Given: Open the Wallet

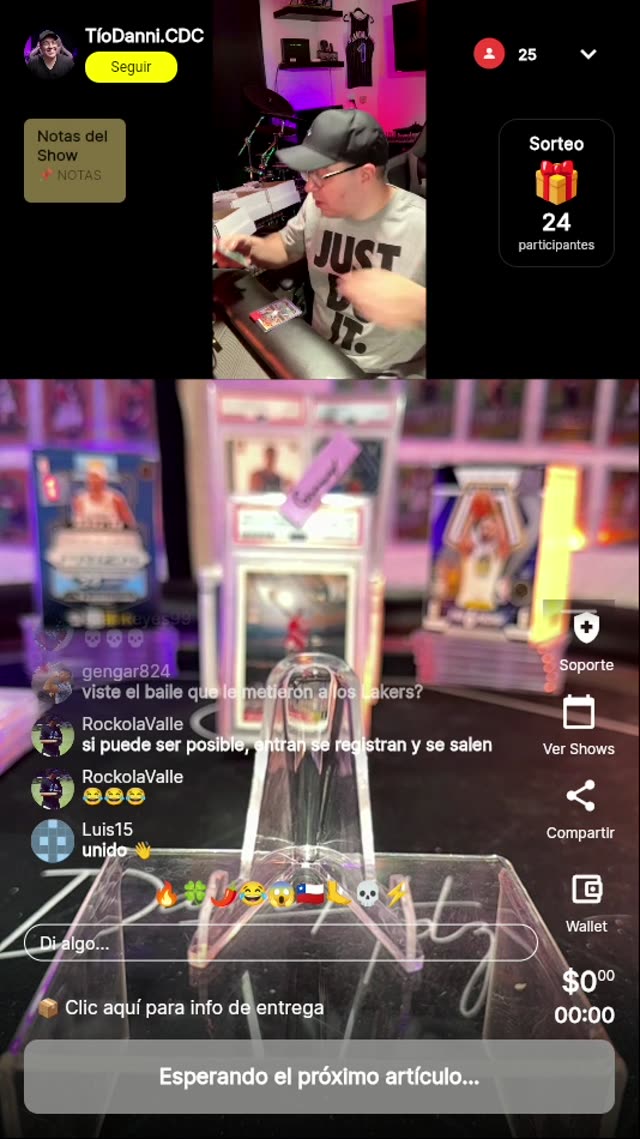Looking at the screenshot, I should (x=586, y=902).
